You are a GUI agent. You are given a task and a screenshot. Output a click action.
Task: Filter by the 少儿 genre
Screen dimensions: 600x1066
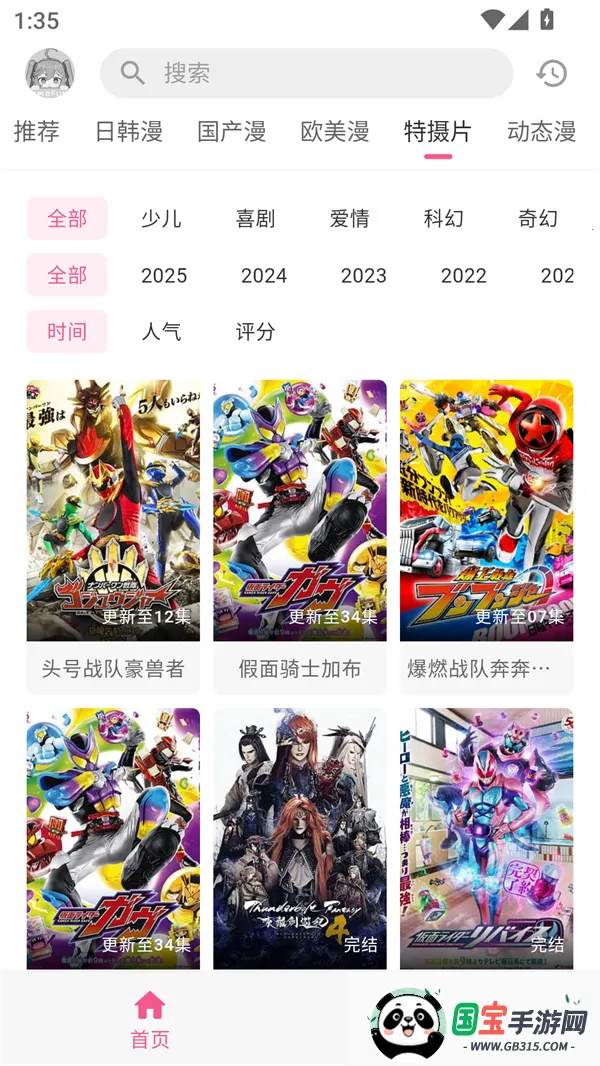161,218
